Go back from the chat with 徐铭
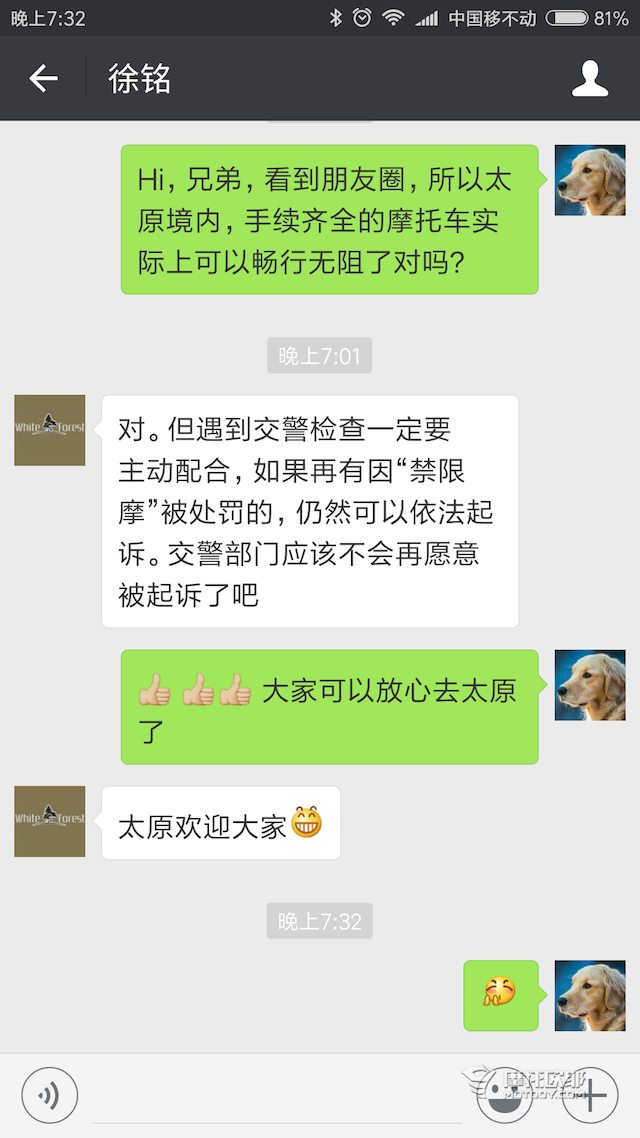 pos(43,78)
